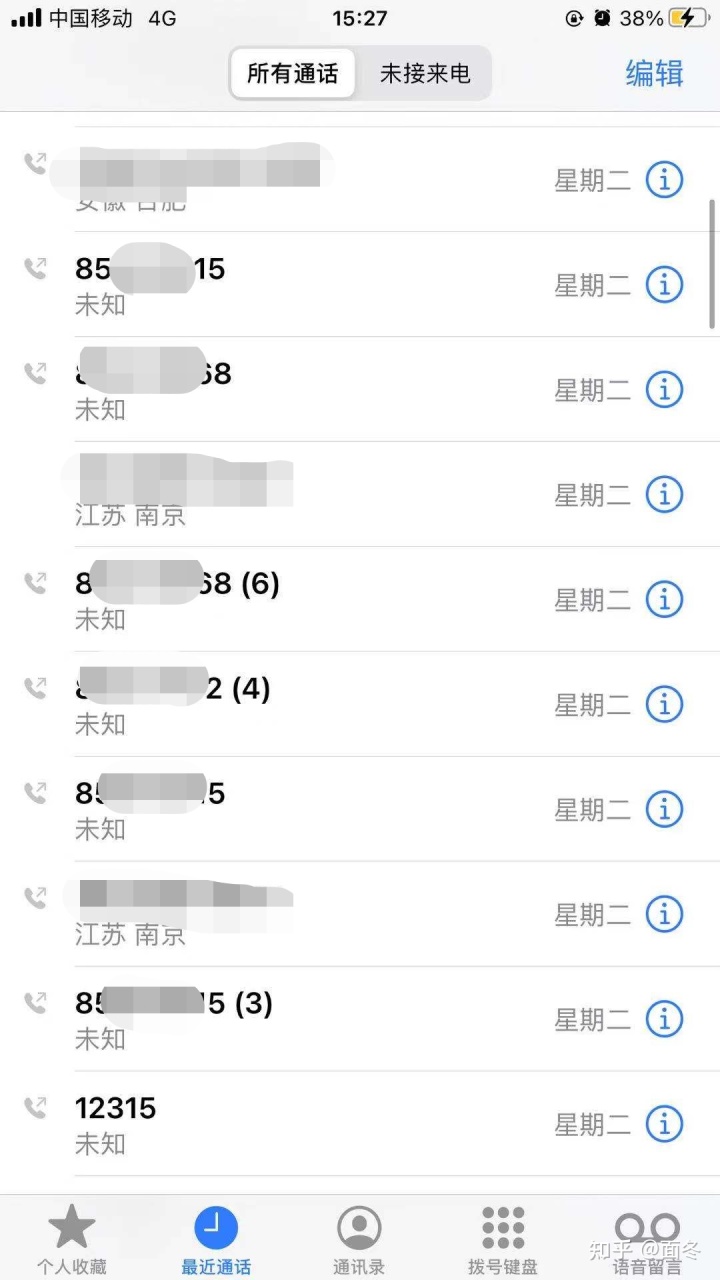Switch to the 未接来电 segment
This screenshot has width=720, height=1280.
click(x=424, y=73)
